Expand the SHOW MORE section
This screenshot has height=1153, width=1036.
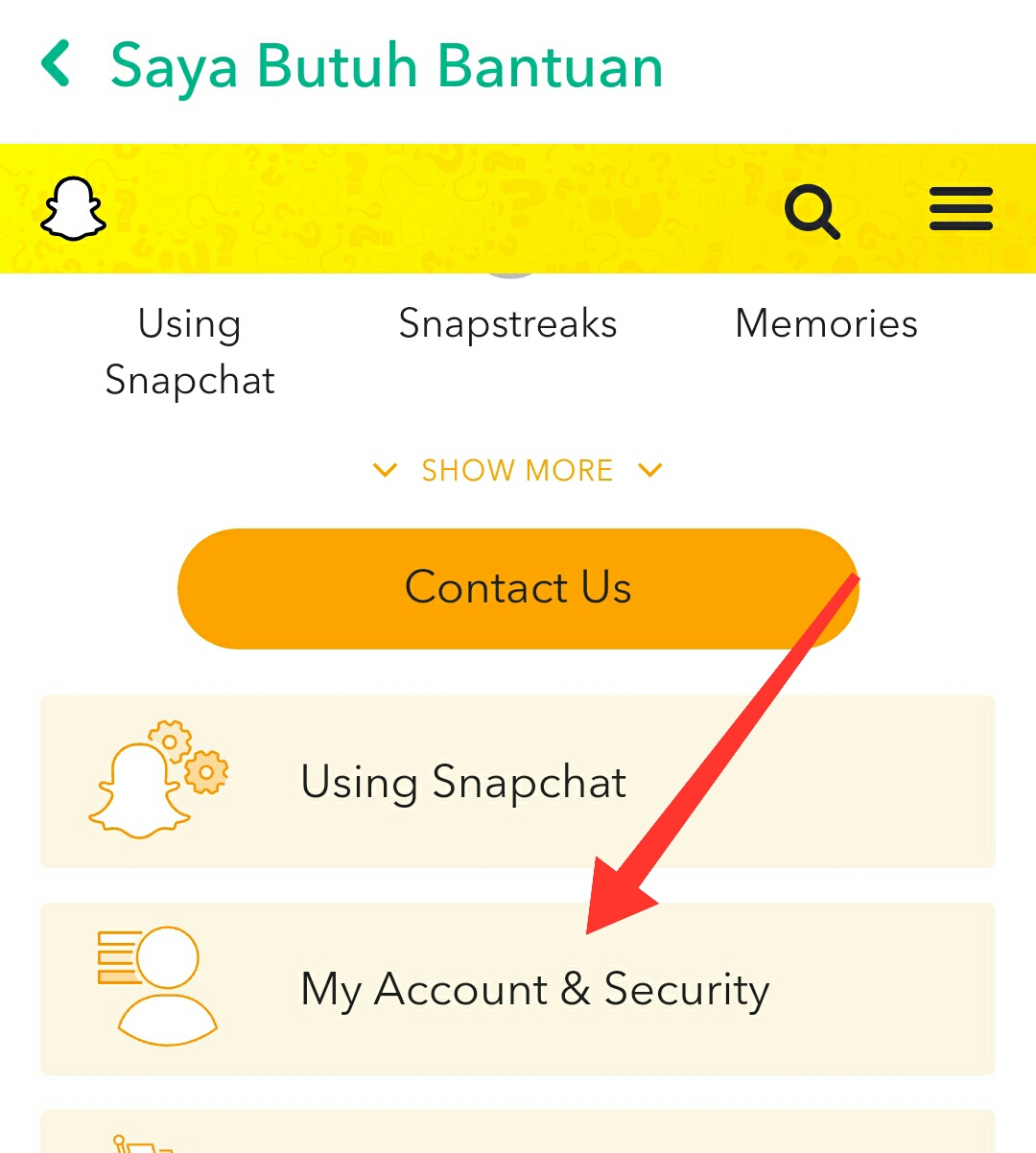point(517,469)
